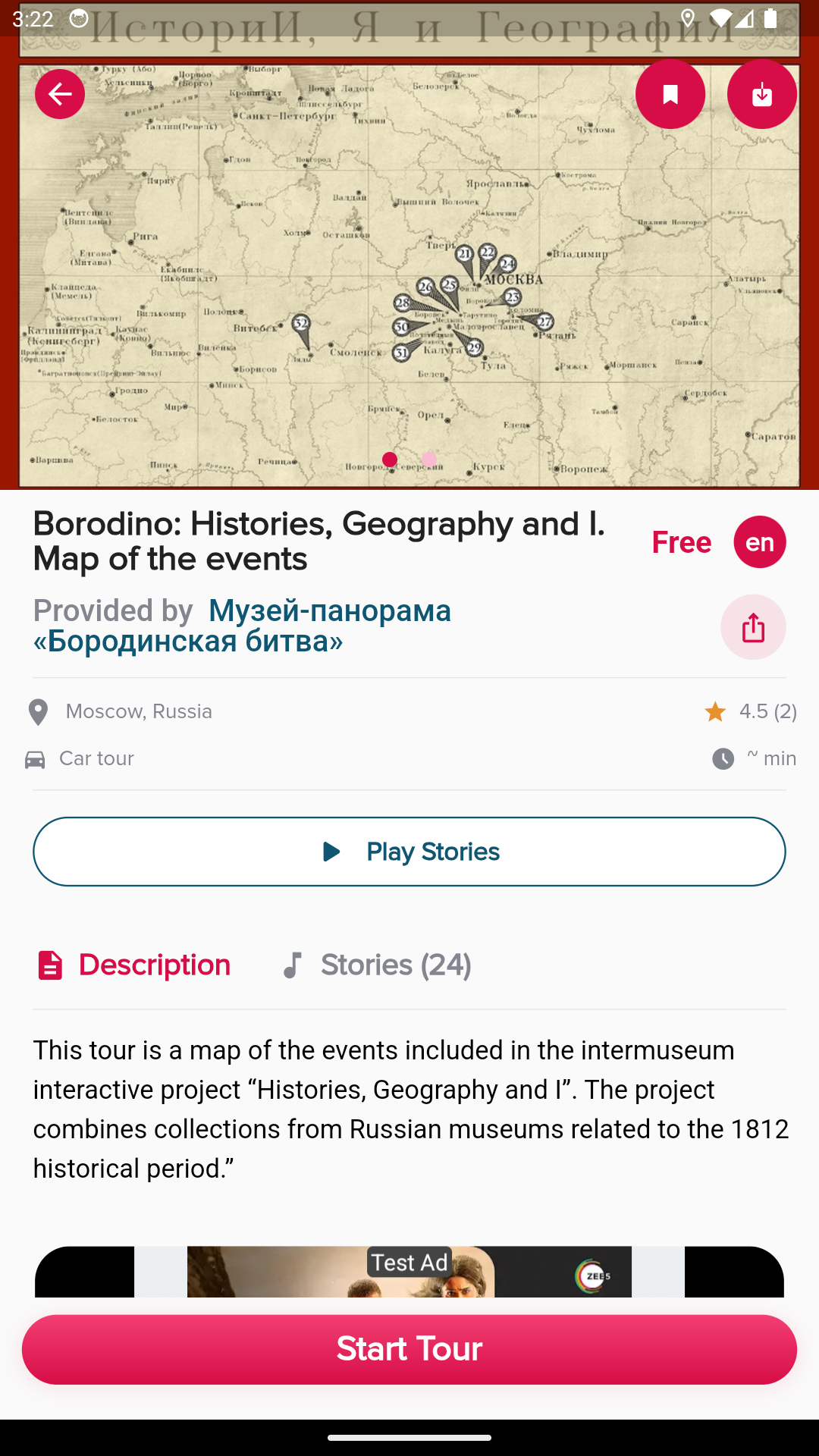Jump to second image via page dot
This screenshot has height=1456, width=819.
pos(428,460)
